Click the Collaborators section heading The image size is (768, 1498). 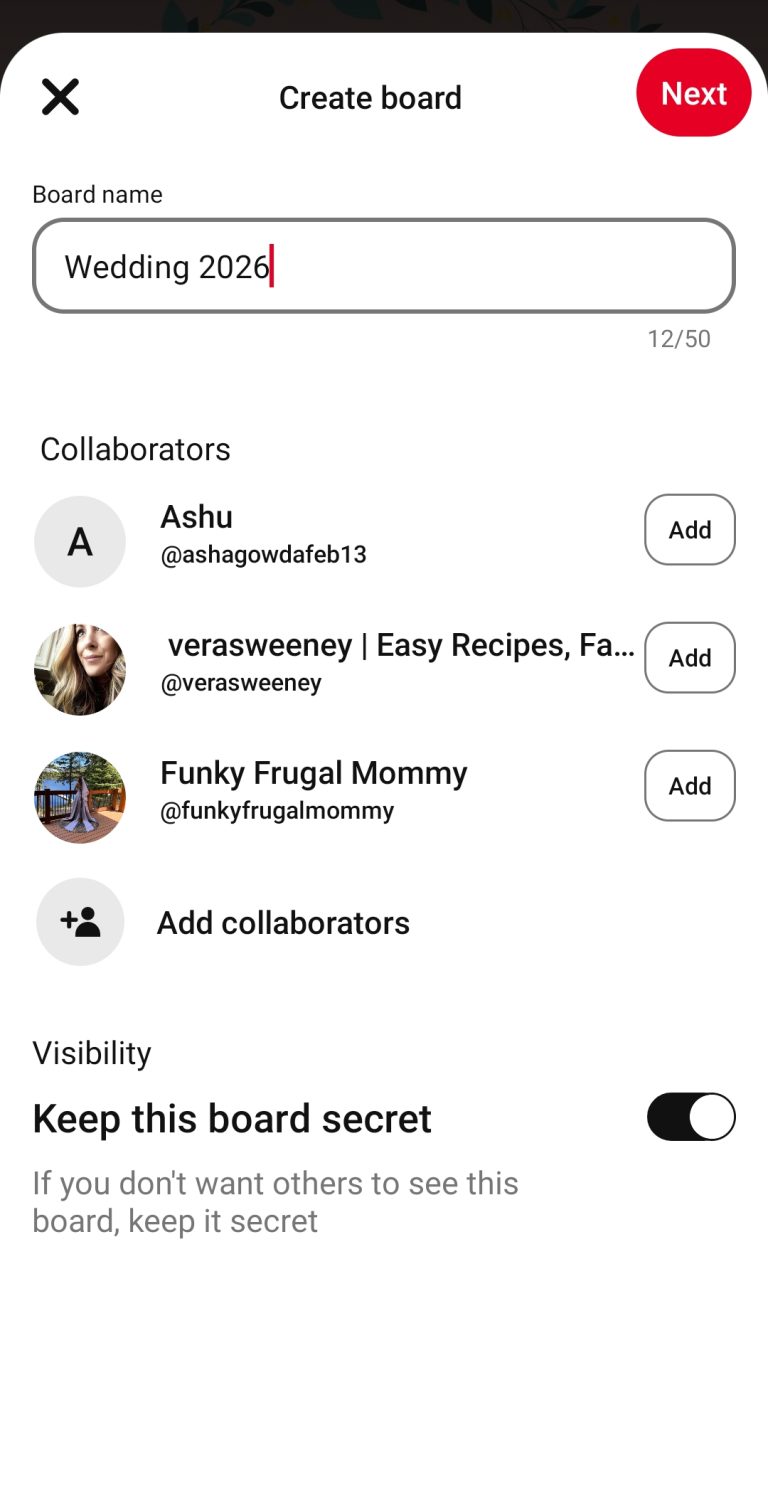click(134, 449)
